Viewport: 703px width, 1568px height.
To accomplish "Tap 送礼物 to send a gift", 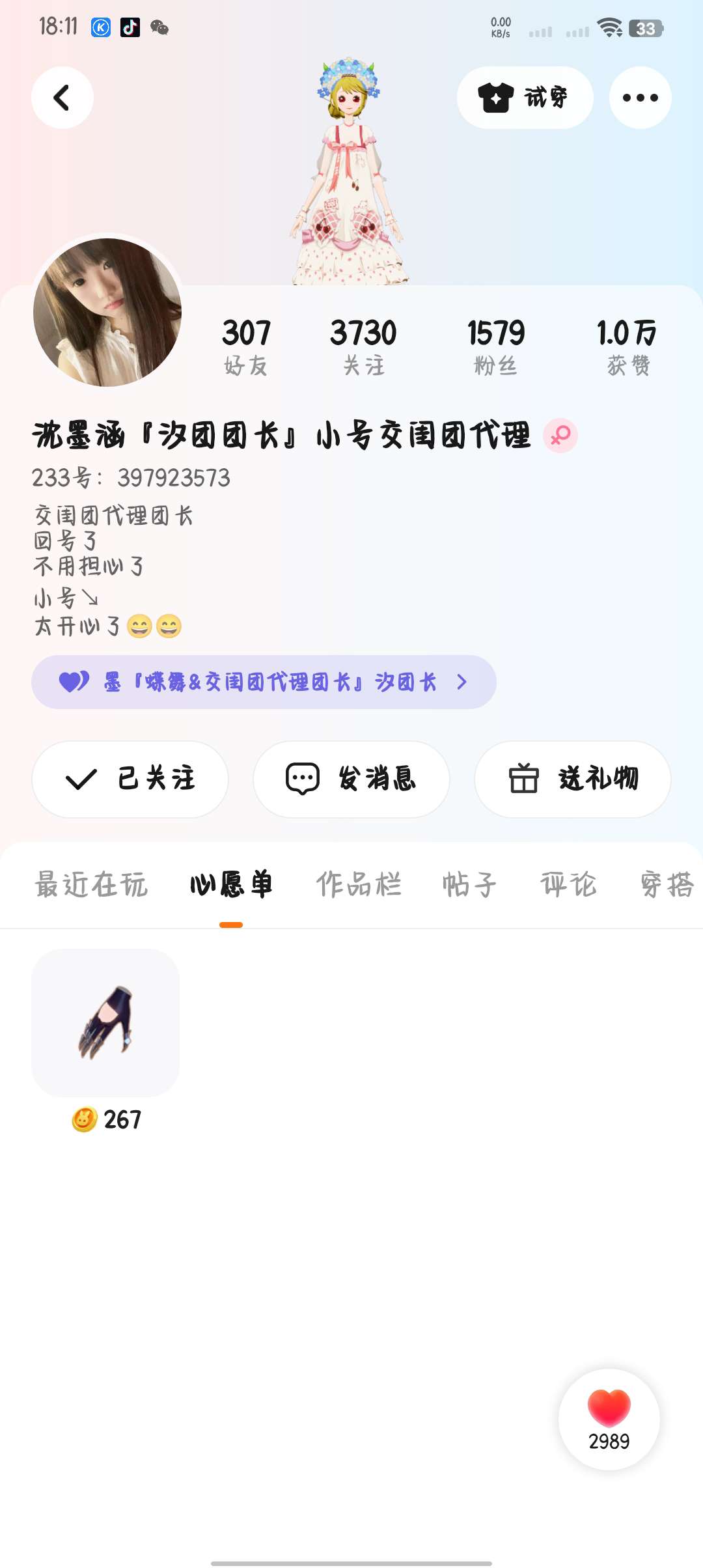I will click(573, 779).
